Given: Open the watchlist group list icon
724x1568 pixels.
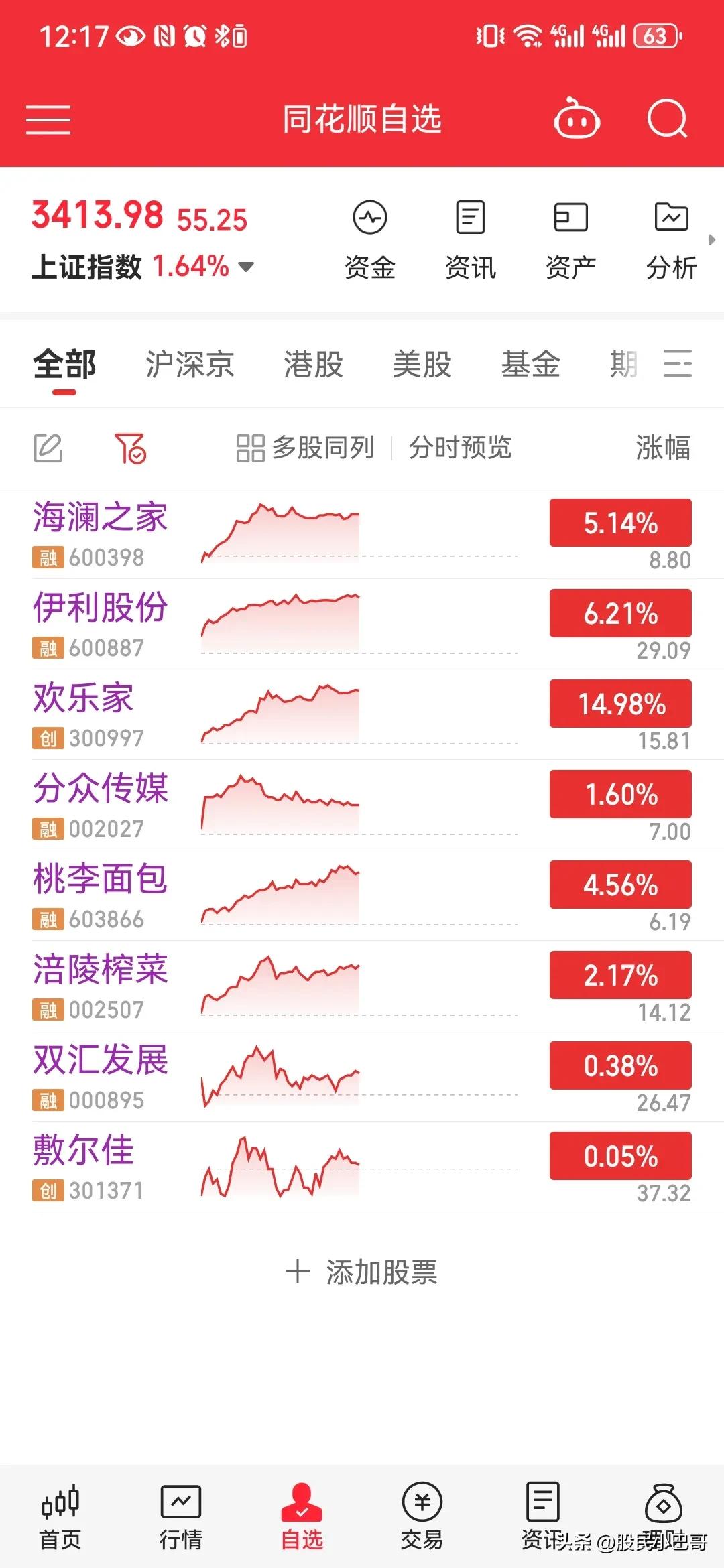Looking at the screenshot, I should tap(679, 363).
